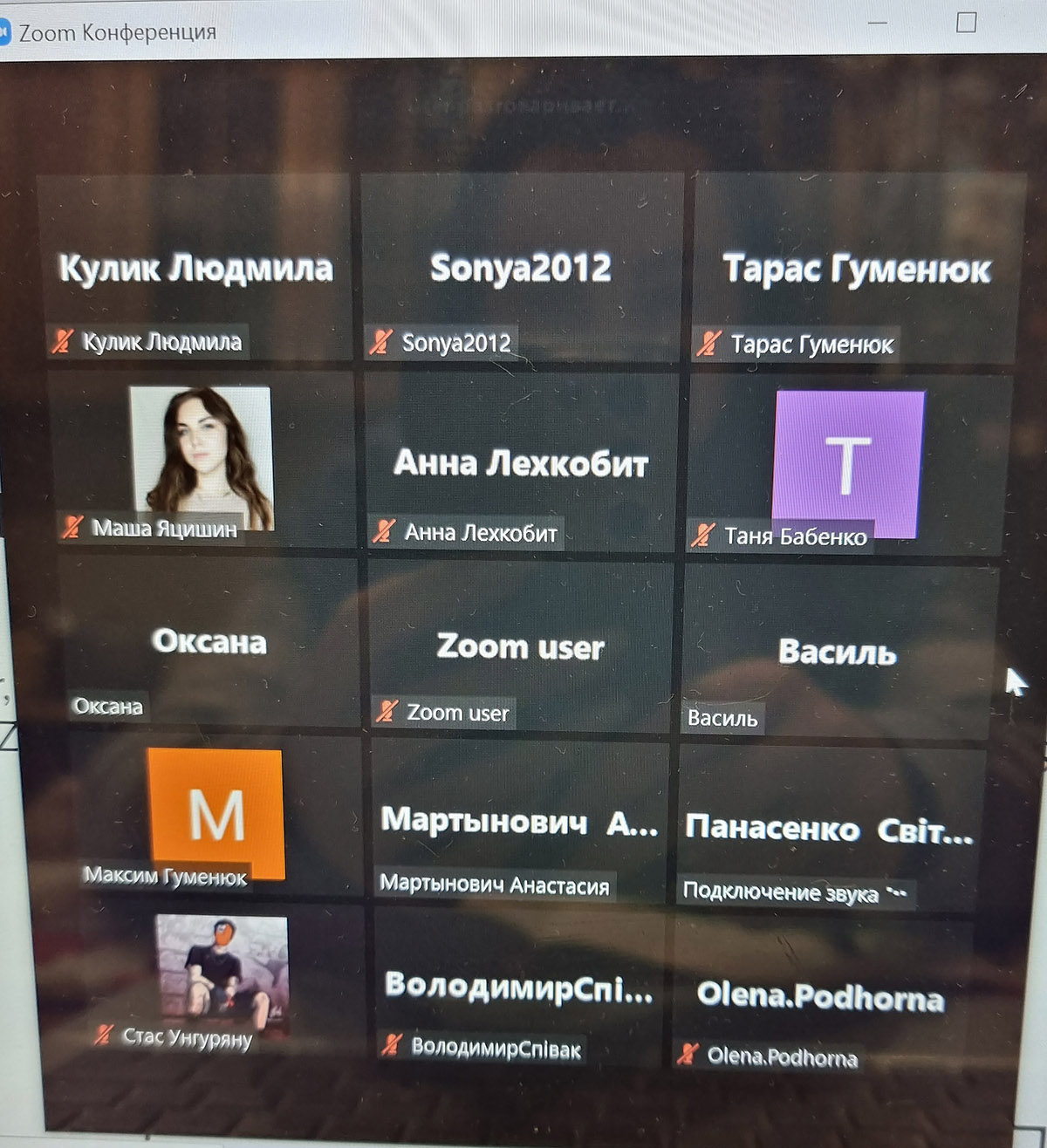Tap Анна Лехкобит's participant tile
1047x1148 pixels.
coord(520,464)
